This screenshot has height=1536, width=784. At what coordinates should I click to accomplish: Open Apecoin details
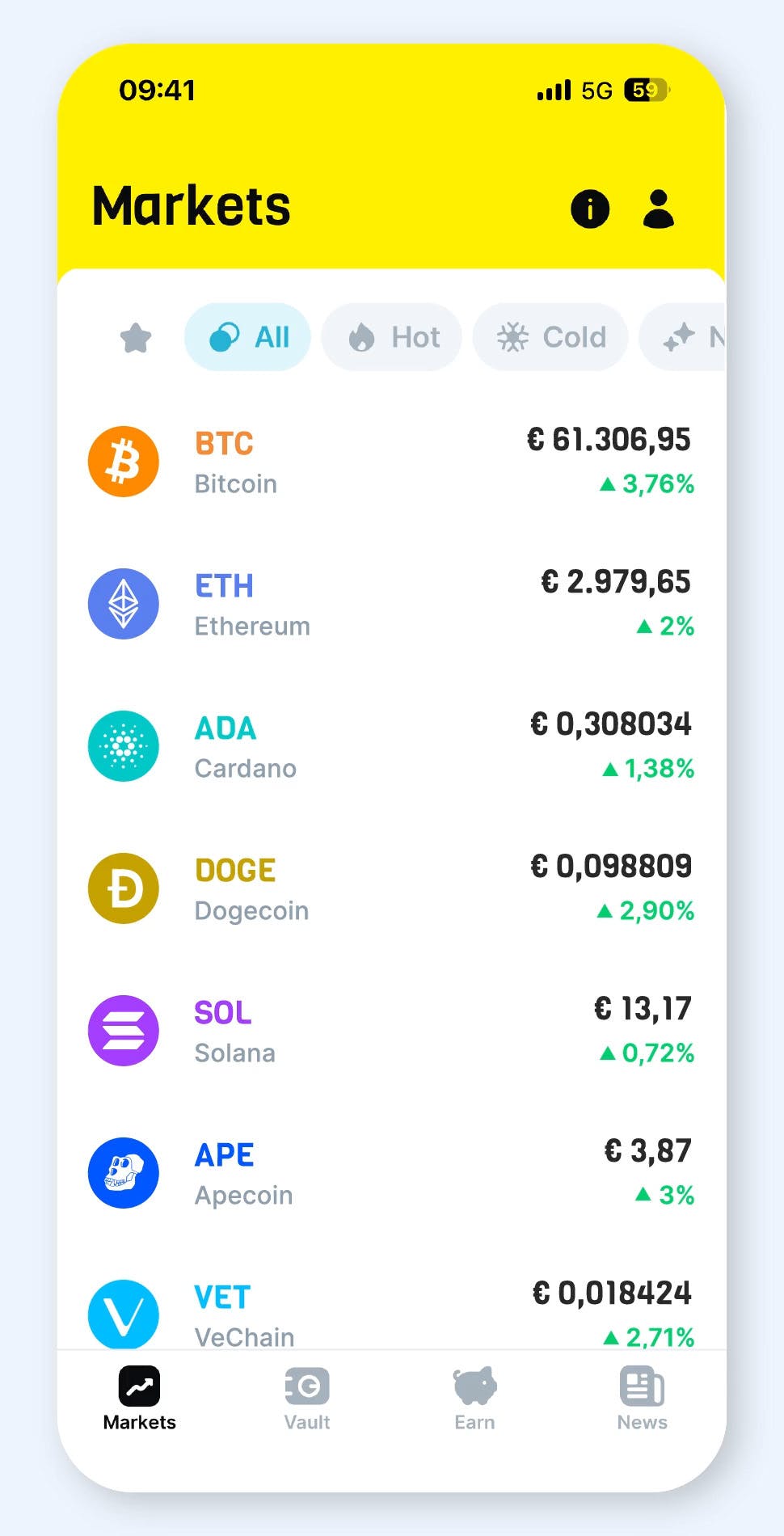[x=391, y=1173]
